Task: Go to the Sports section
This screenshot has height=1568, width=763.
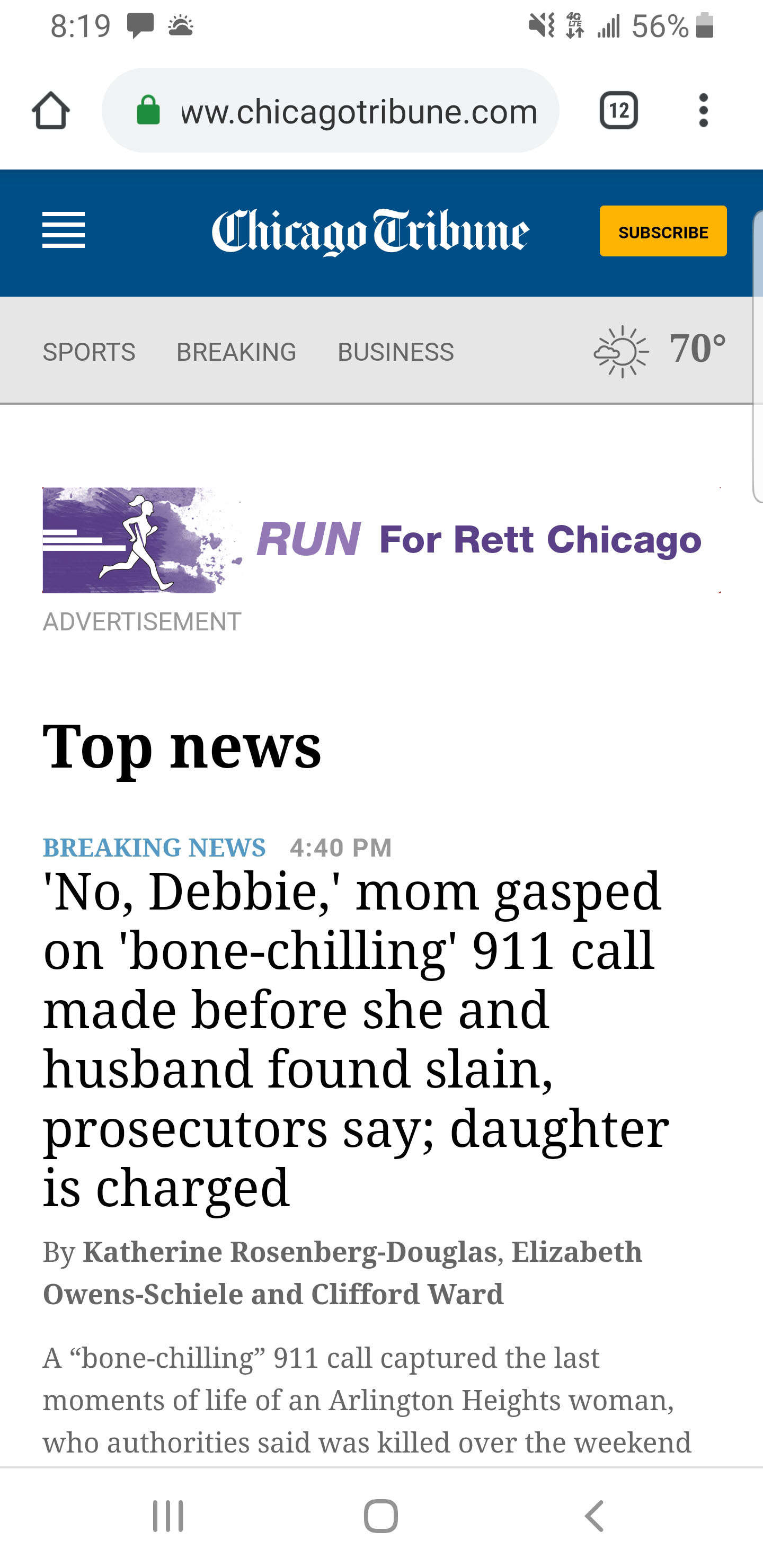Action: [89, 352]
